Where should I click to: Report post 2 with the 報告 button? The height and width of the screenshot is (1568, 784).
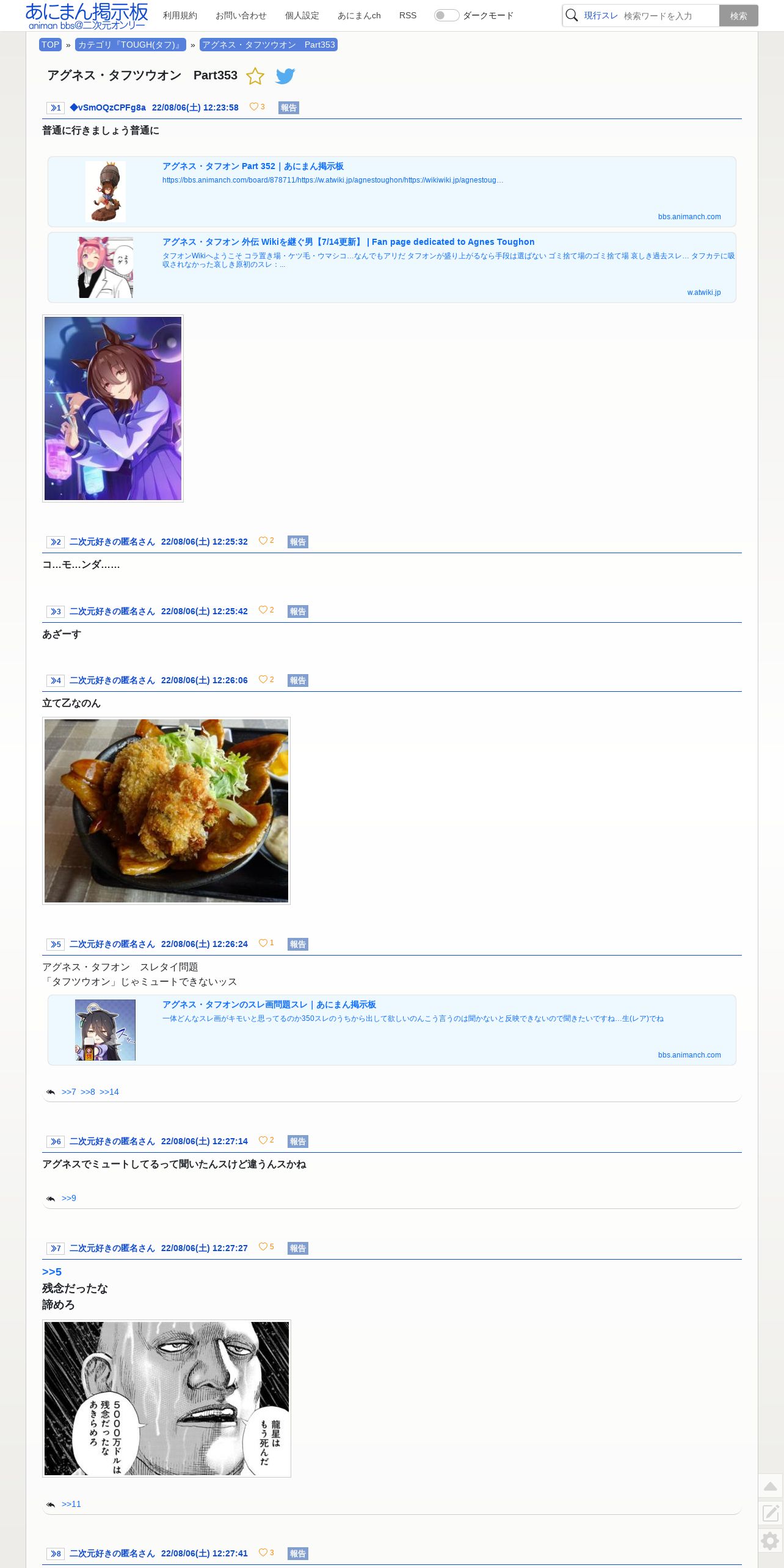point(298,542)
